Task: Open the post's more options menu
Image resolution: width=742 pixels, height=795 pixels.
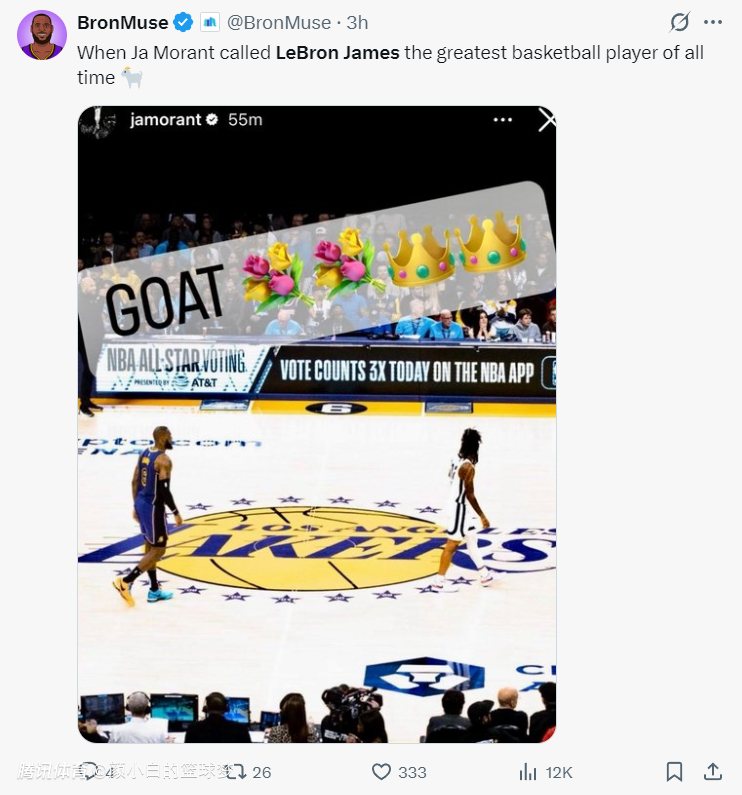Action: (712, 22)
